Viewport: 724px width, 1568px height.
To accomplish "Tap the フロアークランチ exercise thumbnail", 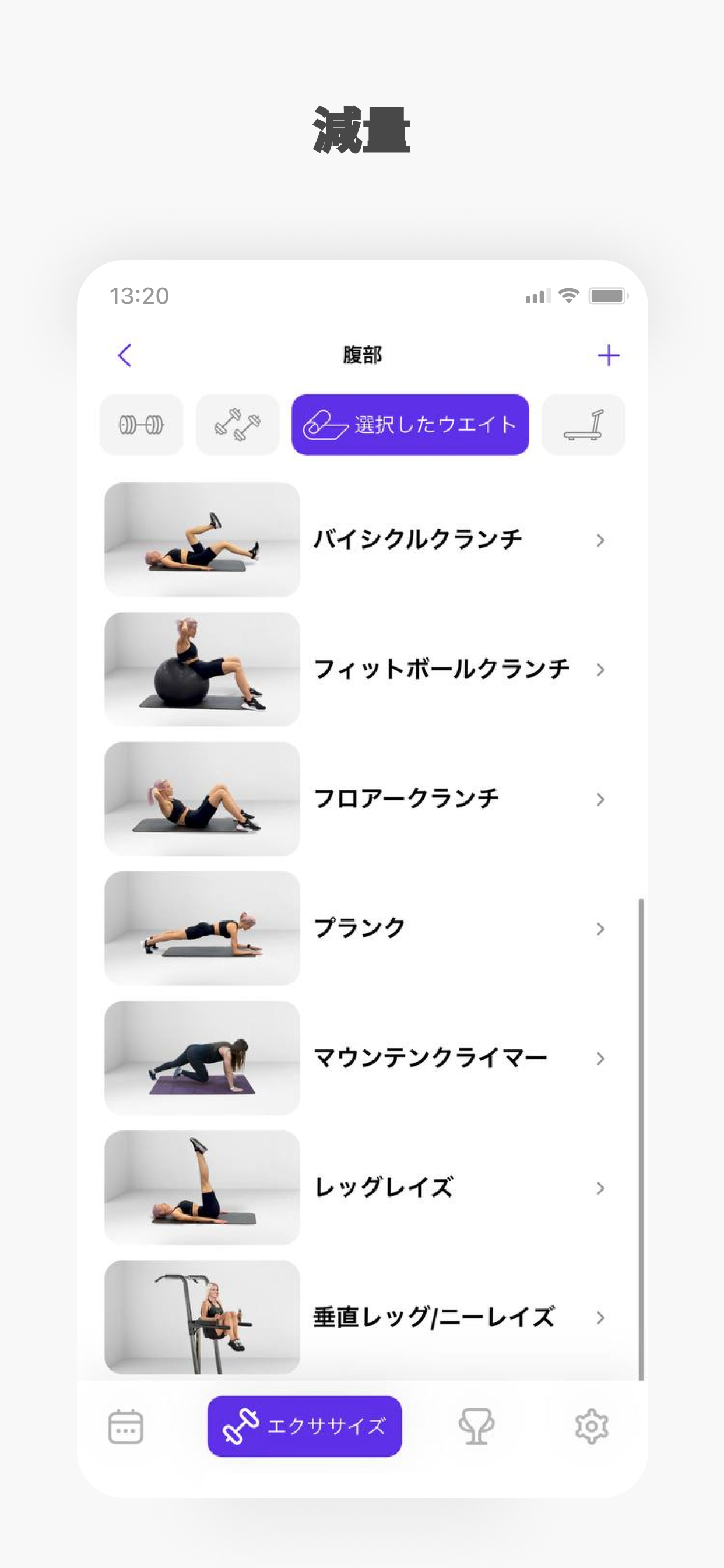I will click(x=202, y=799).
